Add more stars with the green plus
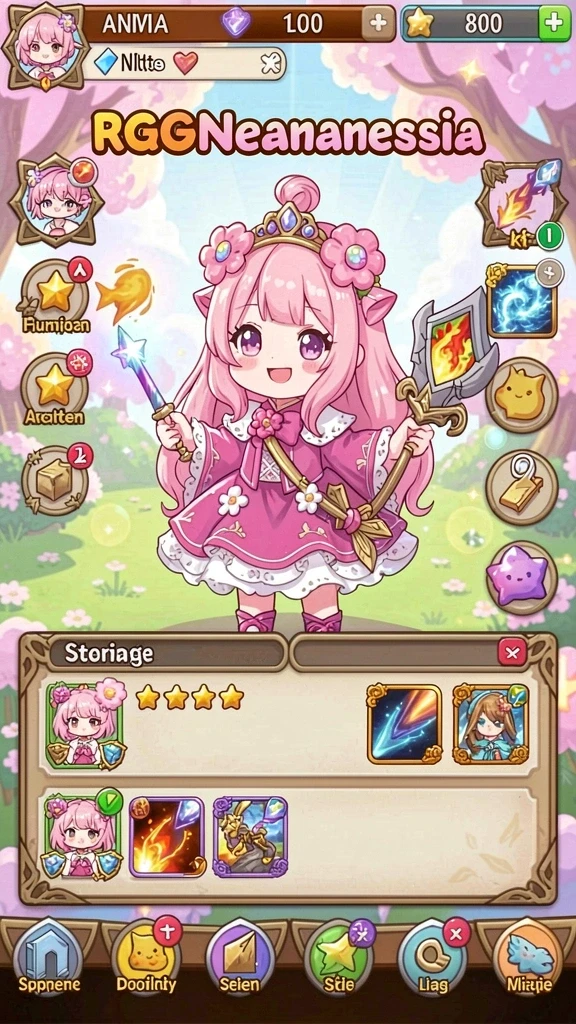This screenshot has height=1024, width=576. [x=554, y=24]
